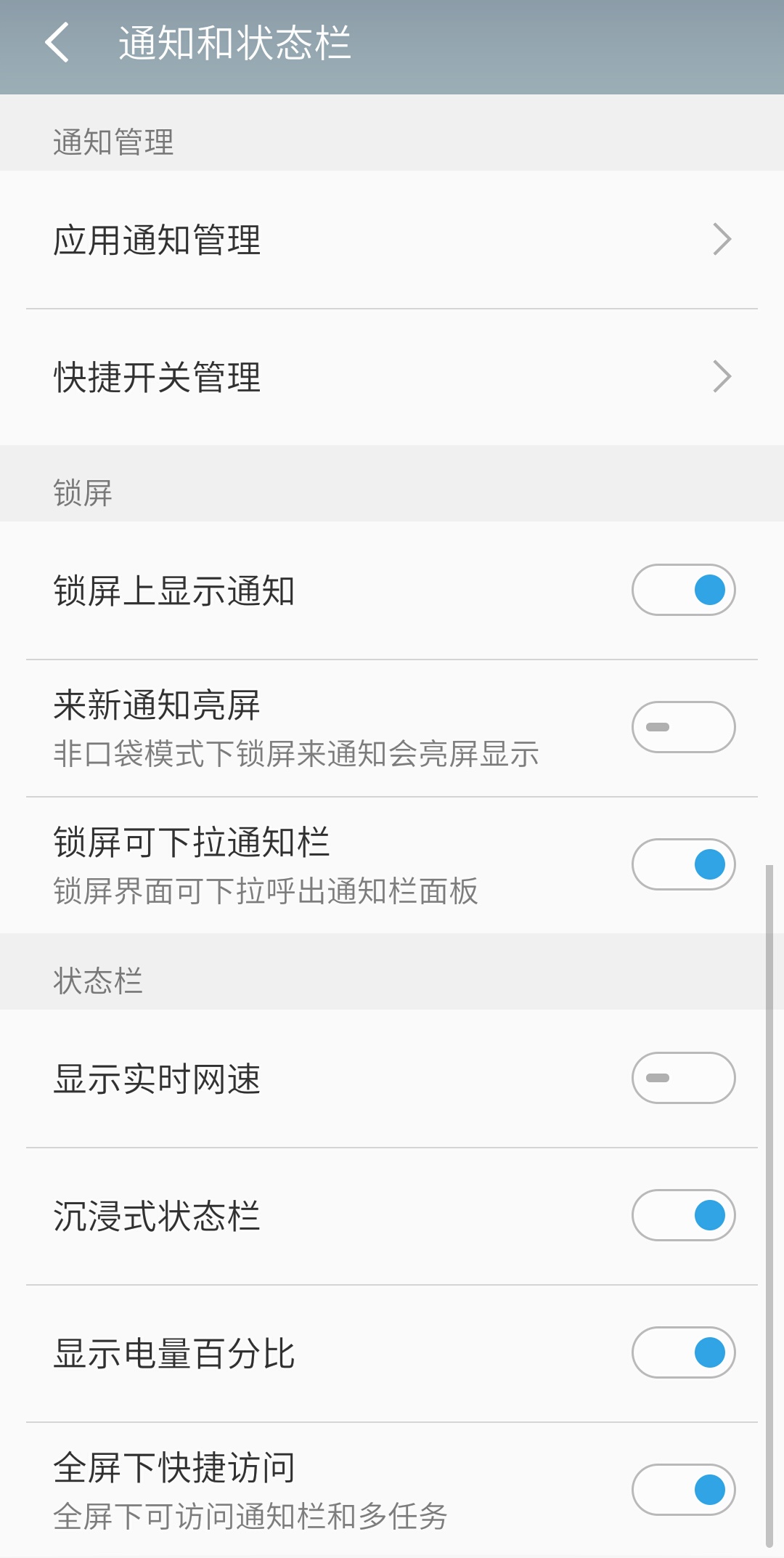Enable the 来新通知亮屏 switch
Screen dimensions: 784x1558
coord(682,726)
